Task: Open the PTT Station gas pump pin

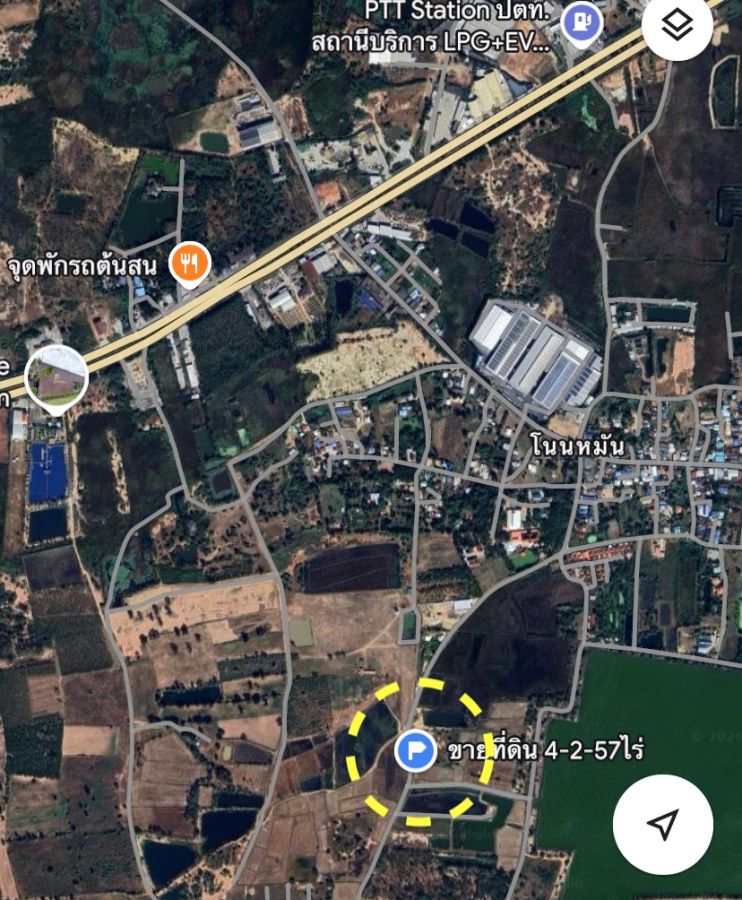Action: [581, 23]
